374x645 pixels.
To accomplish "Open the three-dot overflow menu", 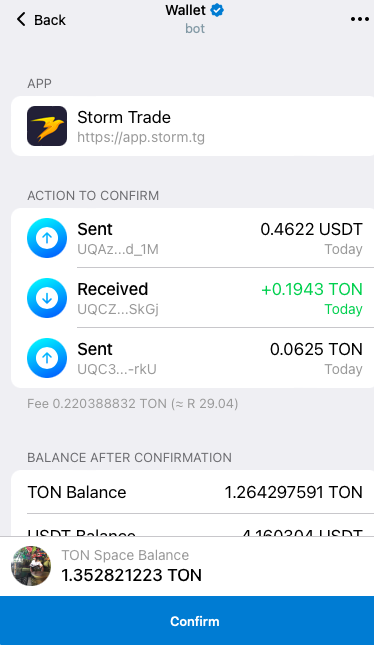I will (360, 19).
